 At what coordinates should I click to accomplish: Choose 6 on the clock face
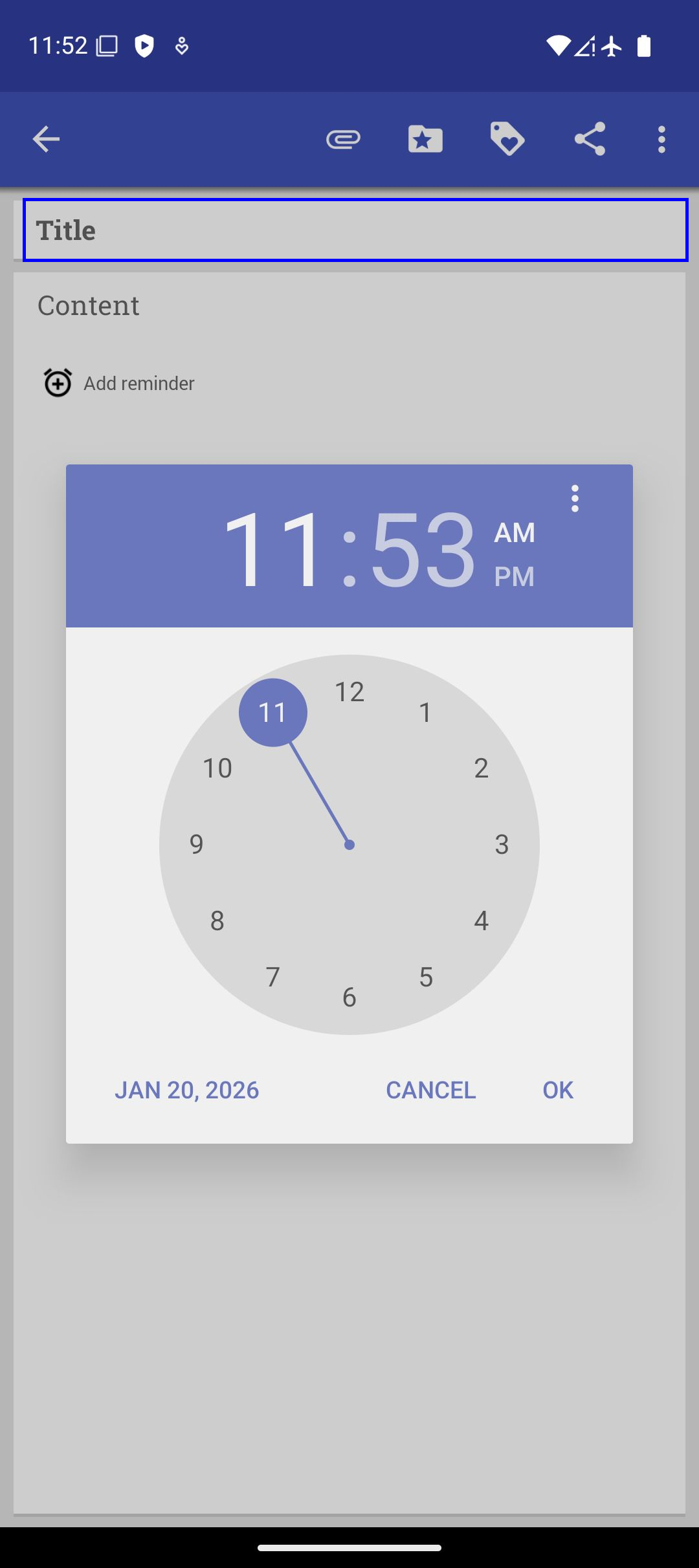click(x=349, y=997)
